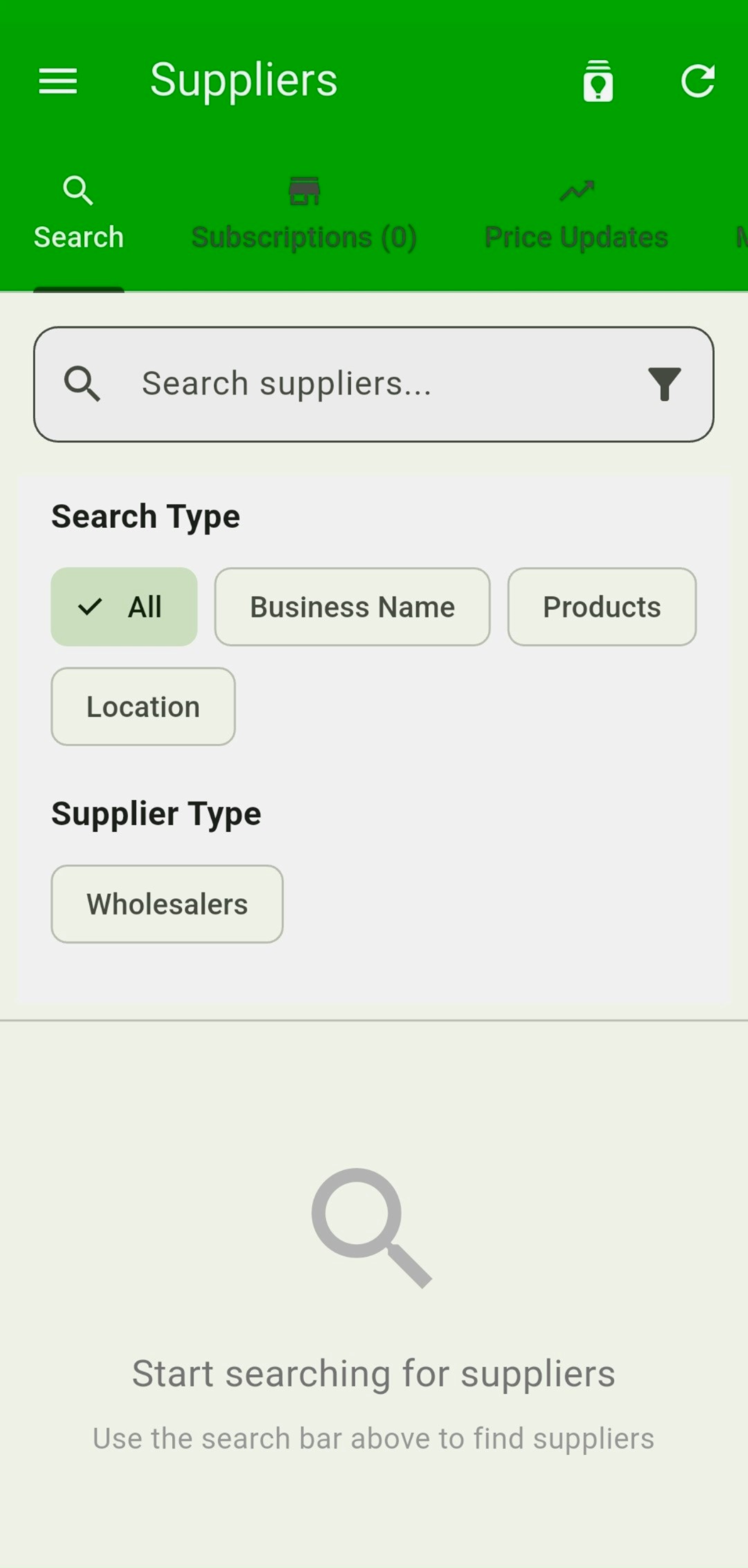
Task: Open the Price Updates tab
Action: [x=576, y=219]
